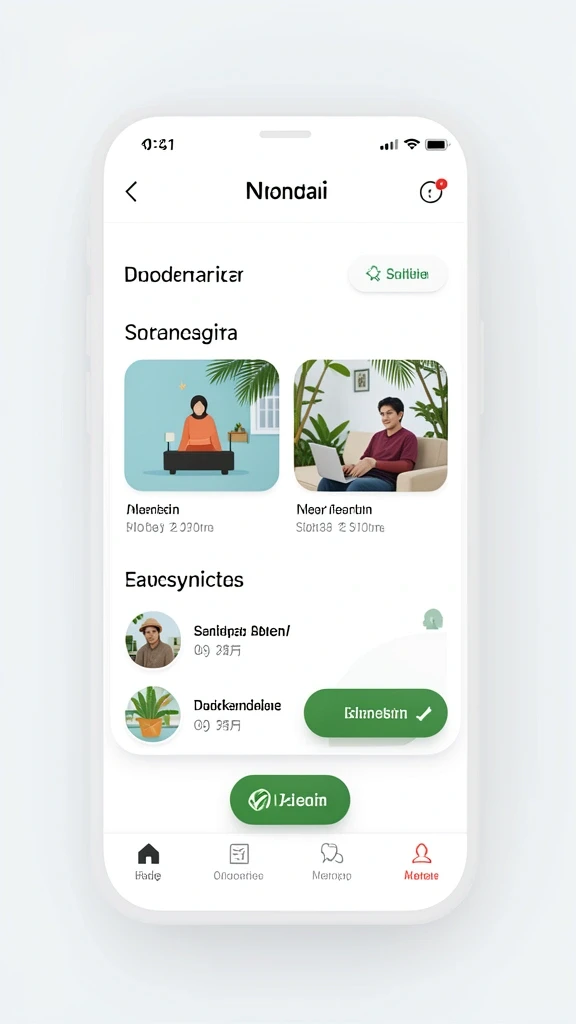Switch to the Messages chat-bubble tab
Image resolution: width=576 pixels, height=1024 pixels.
point(332,862)
